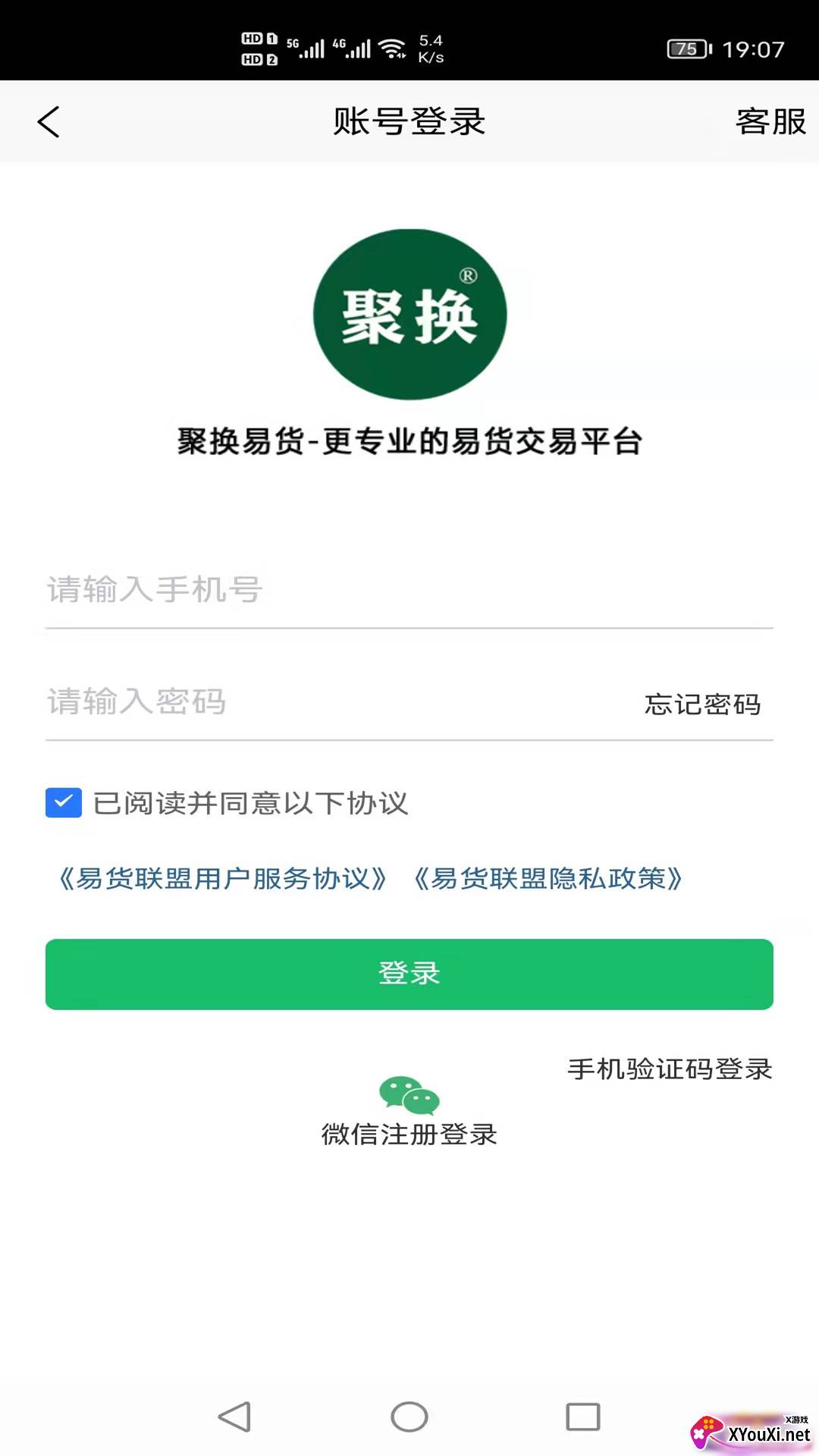Tap the green 登录 button
This screenshot has width=819, height=1456.
409,974
